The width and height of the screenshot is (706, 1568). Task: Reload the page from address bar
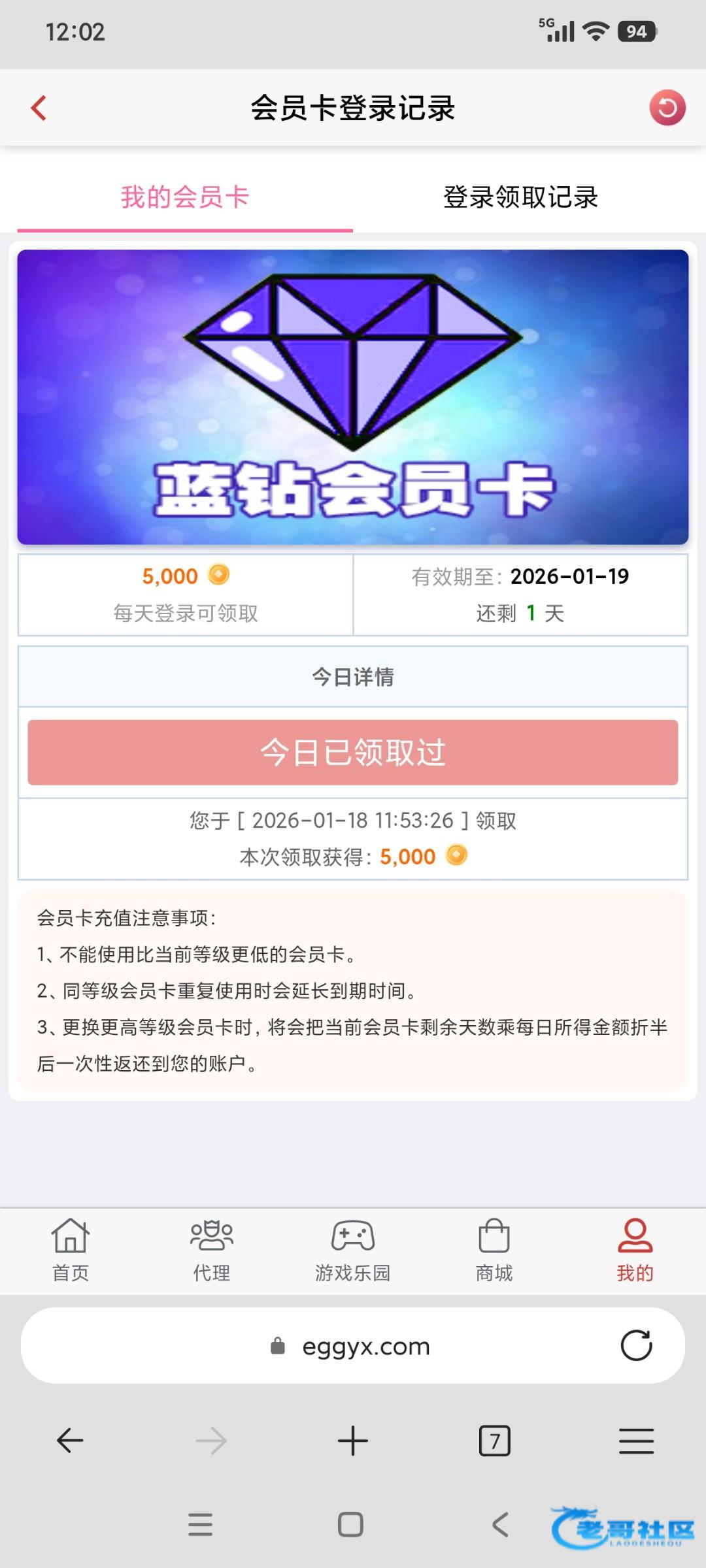pos(636,1346)
